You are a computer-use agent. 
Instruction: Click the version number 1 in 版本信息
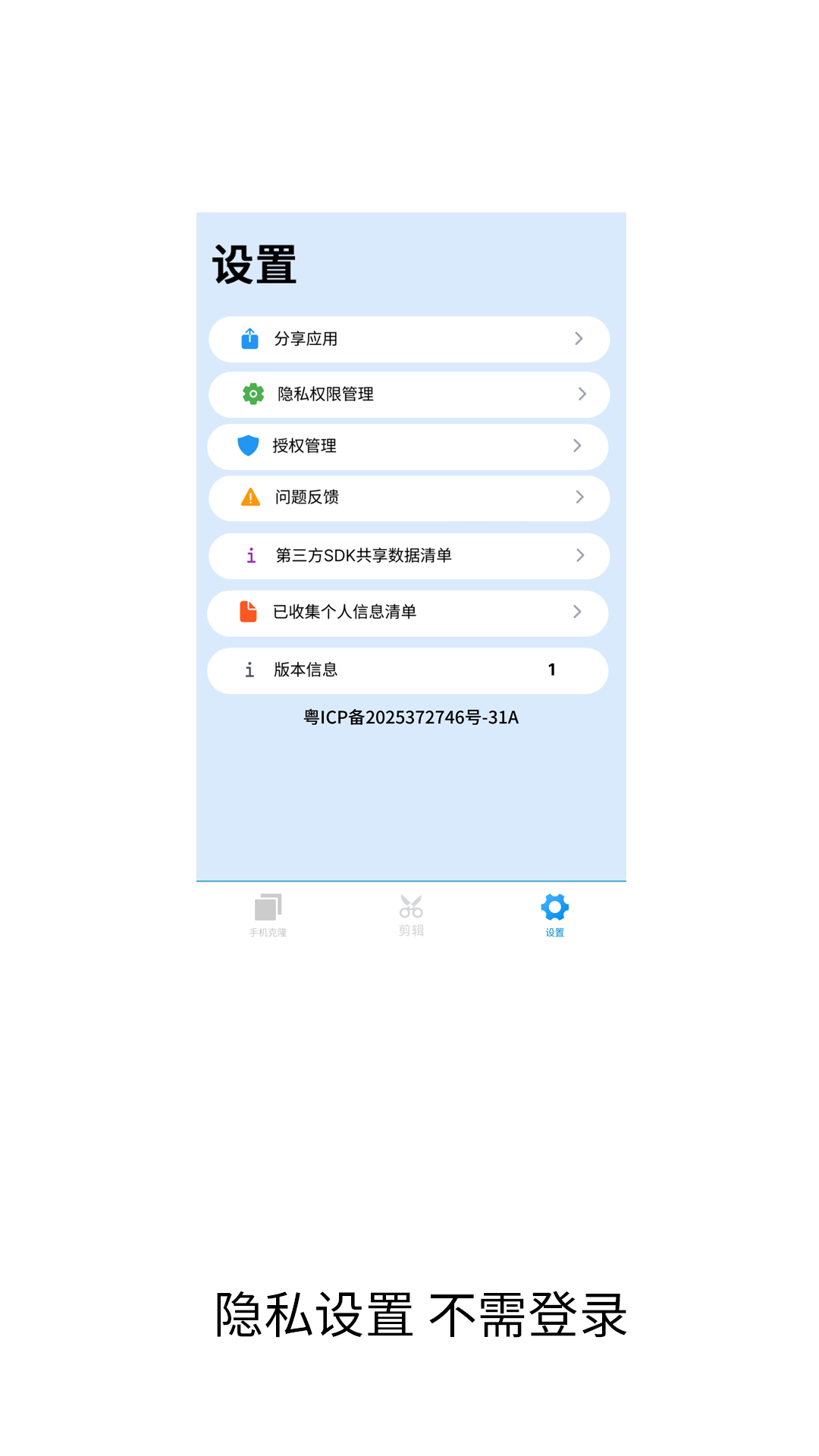(x=552, y=670)
